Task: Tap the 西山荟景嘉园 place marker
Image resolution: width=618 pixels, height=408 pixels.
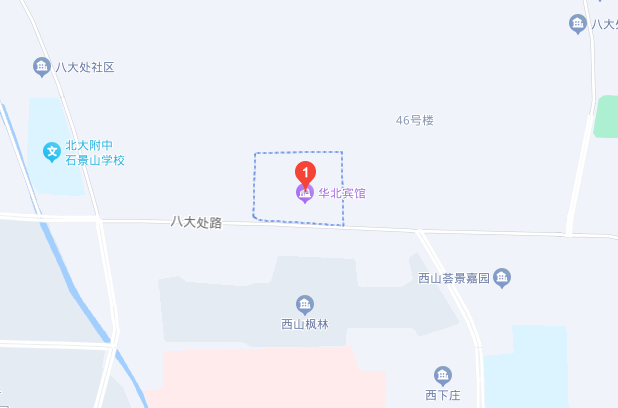Action: click(x=502, y=277)
